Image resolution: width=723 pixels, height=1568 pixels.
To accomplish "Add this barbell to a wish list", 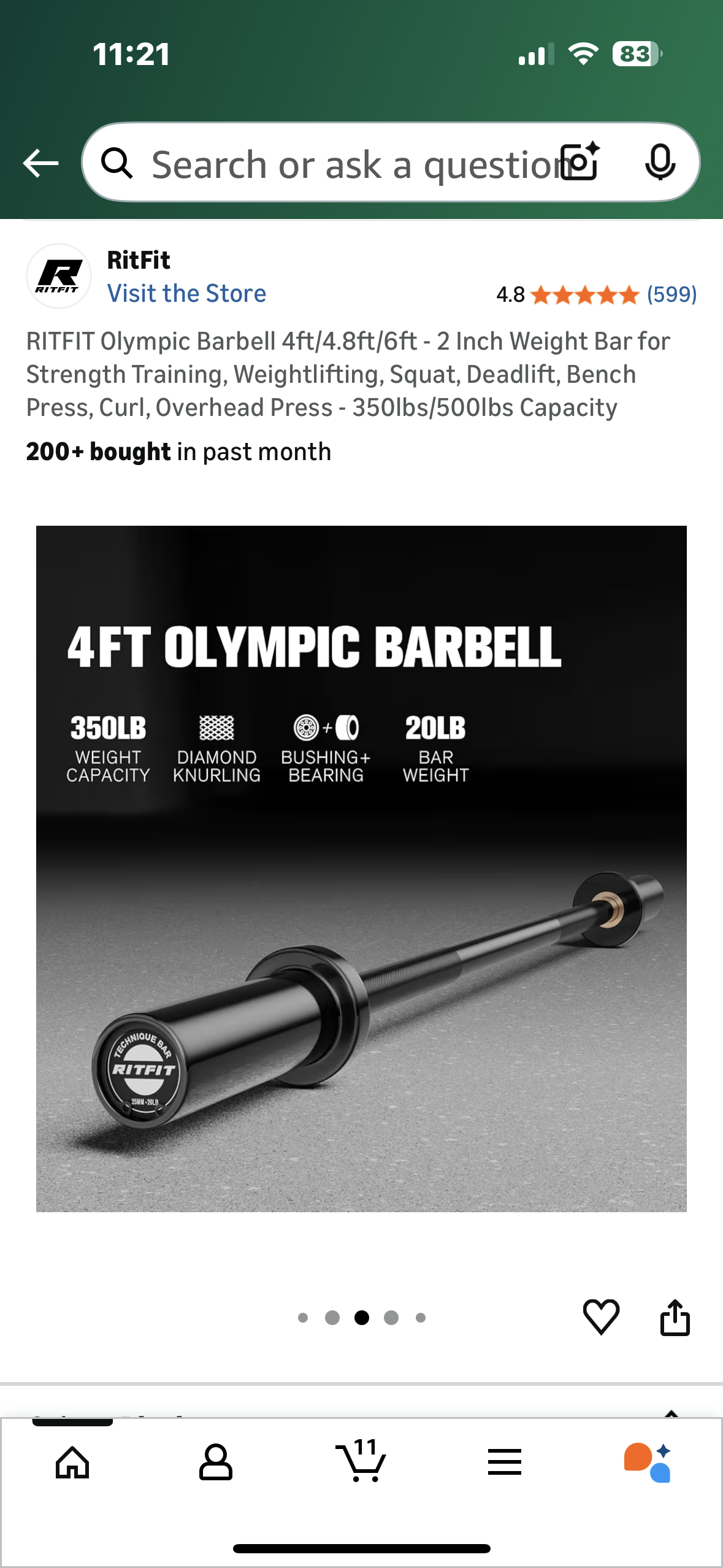I will [600, 1316].
